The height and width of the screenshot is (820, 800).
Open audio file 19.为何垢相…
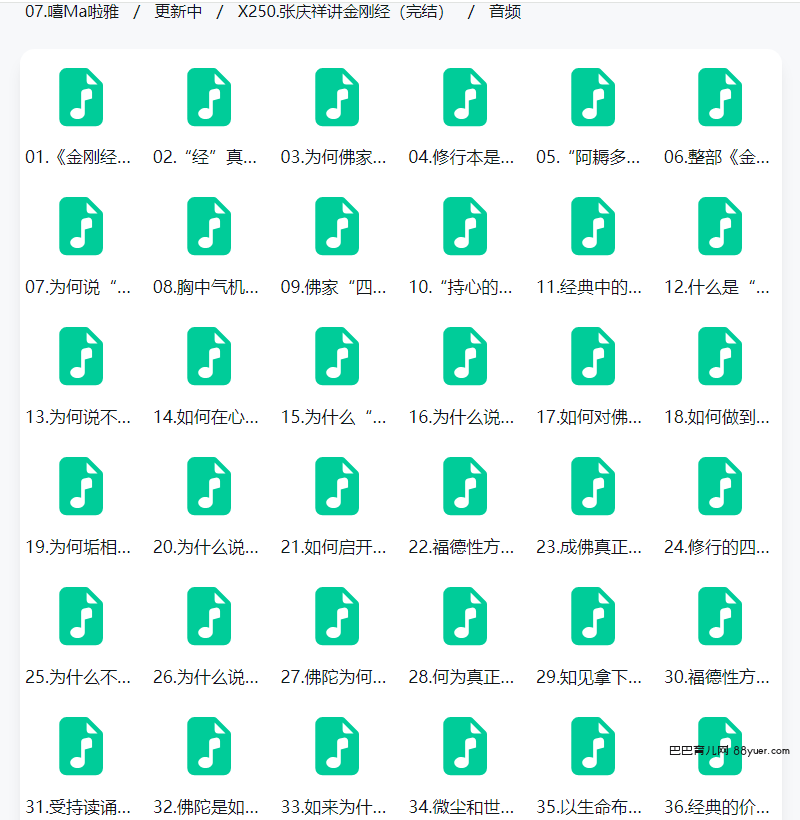[x=81, y=486]
